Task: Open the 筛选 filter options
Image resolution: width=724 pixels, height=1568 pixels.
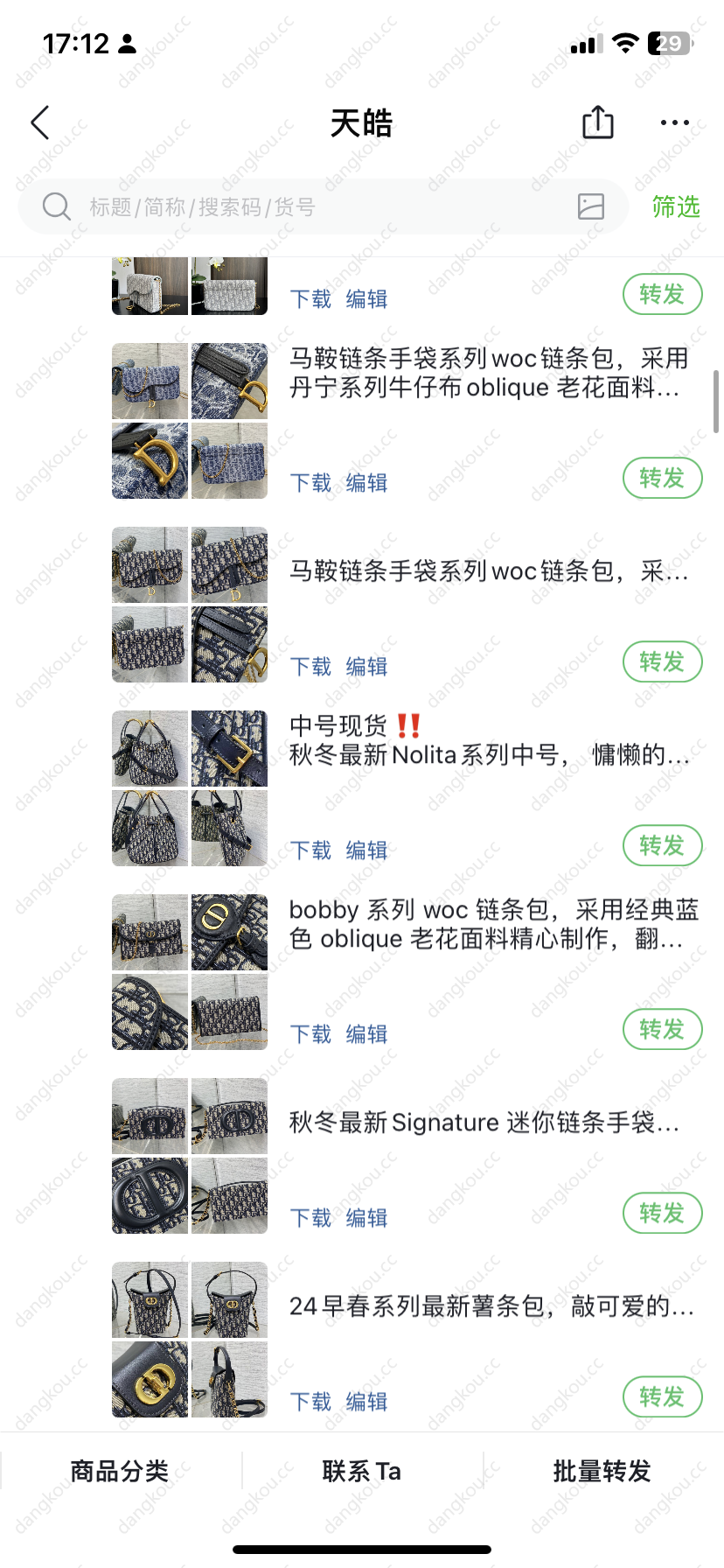Action: coord(676,207)
